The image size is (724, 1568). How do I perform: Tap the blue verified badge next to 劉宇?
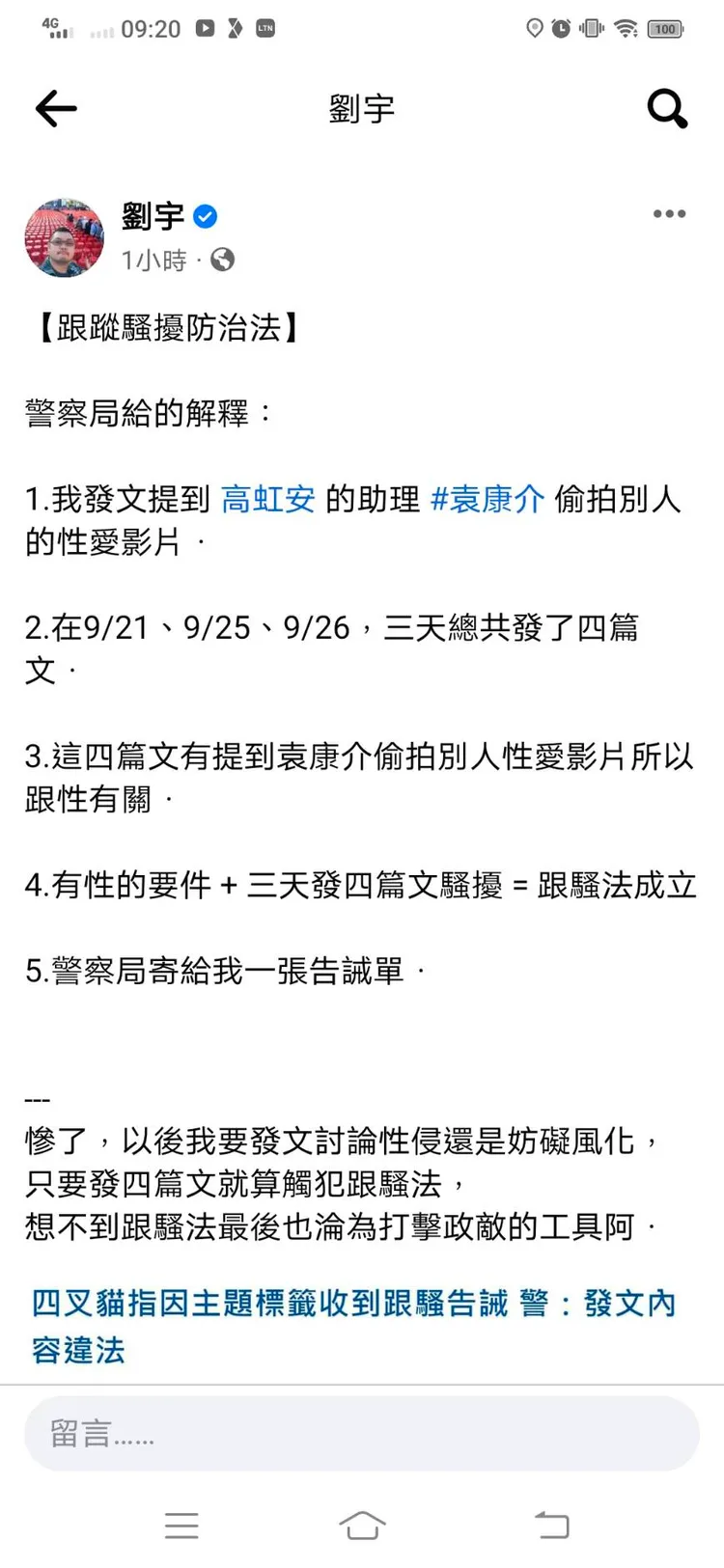click(x=204, y=216)
